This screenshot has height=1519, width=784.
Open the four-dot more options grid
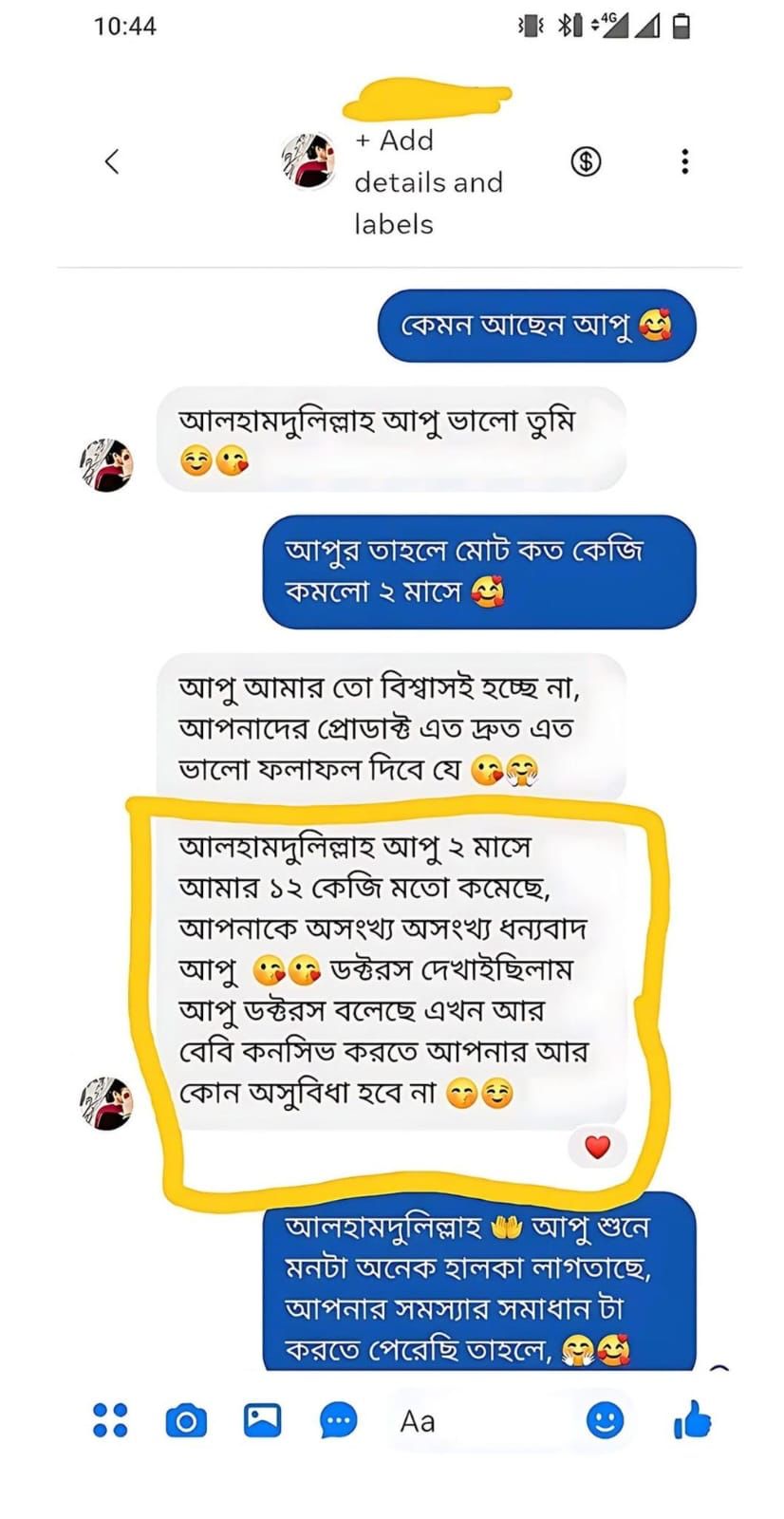tap(110, 1419)
